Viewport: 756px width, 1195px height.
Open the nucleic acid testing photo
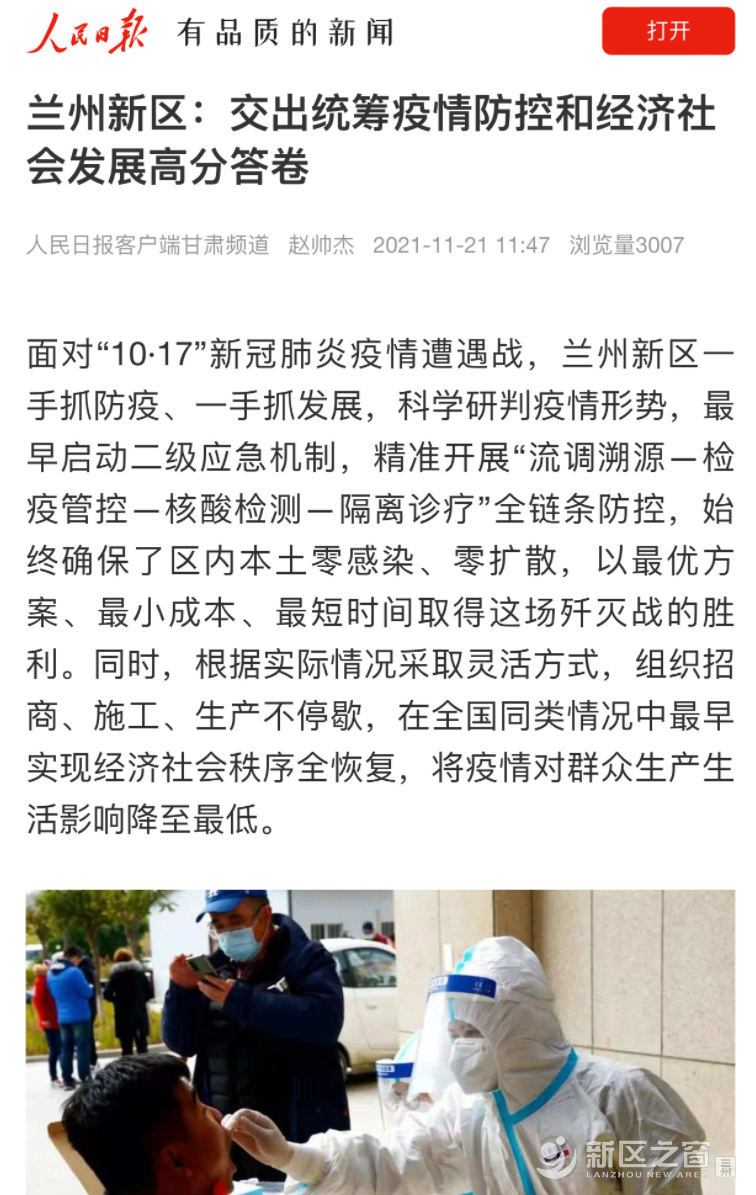coord(380,1040)
